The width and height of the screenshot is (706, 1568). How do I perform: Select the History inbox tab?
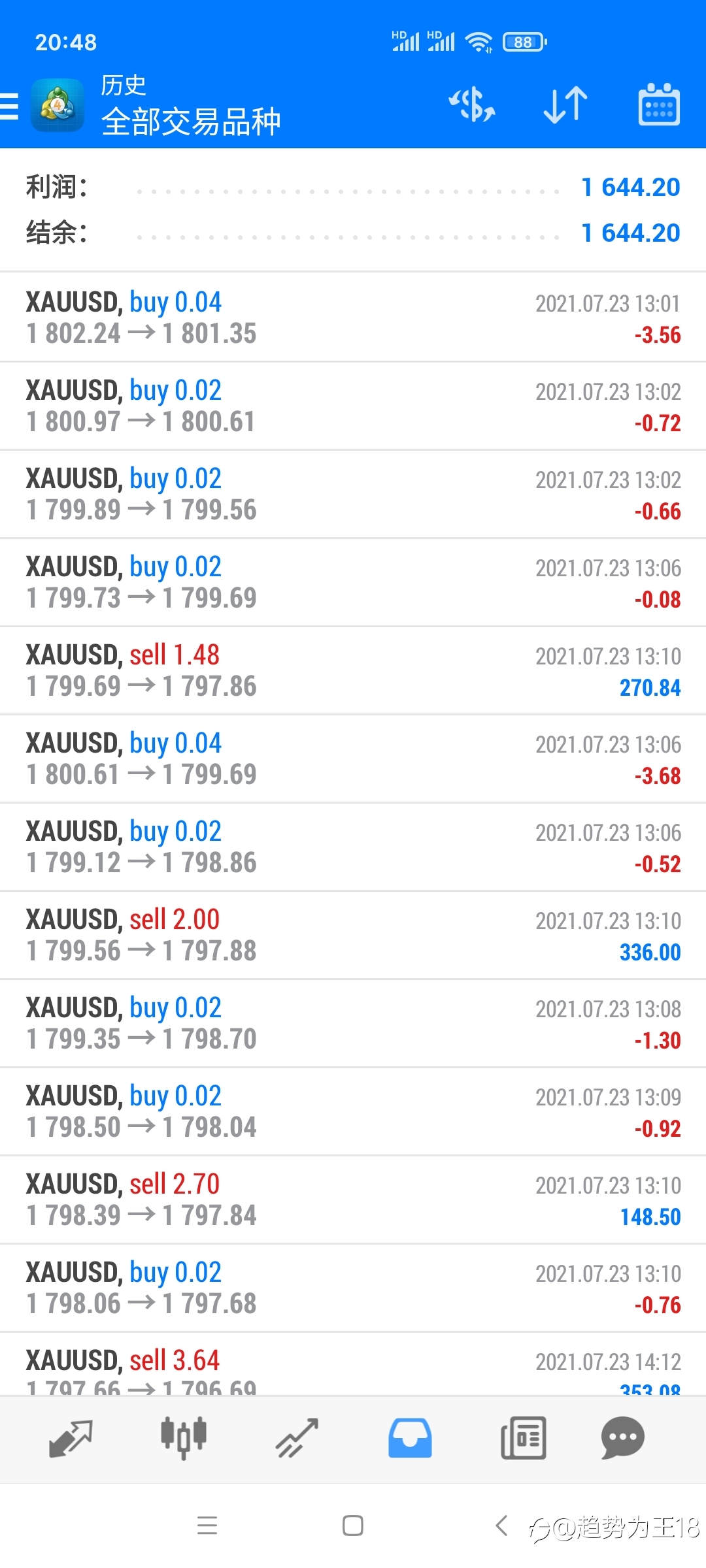(410, 1439)
